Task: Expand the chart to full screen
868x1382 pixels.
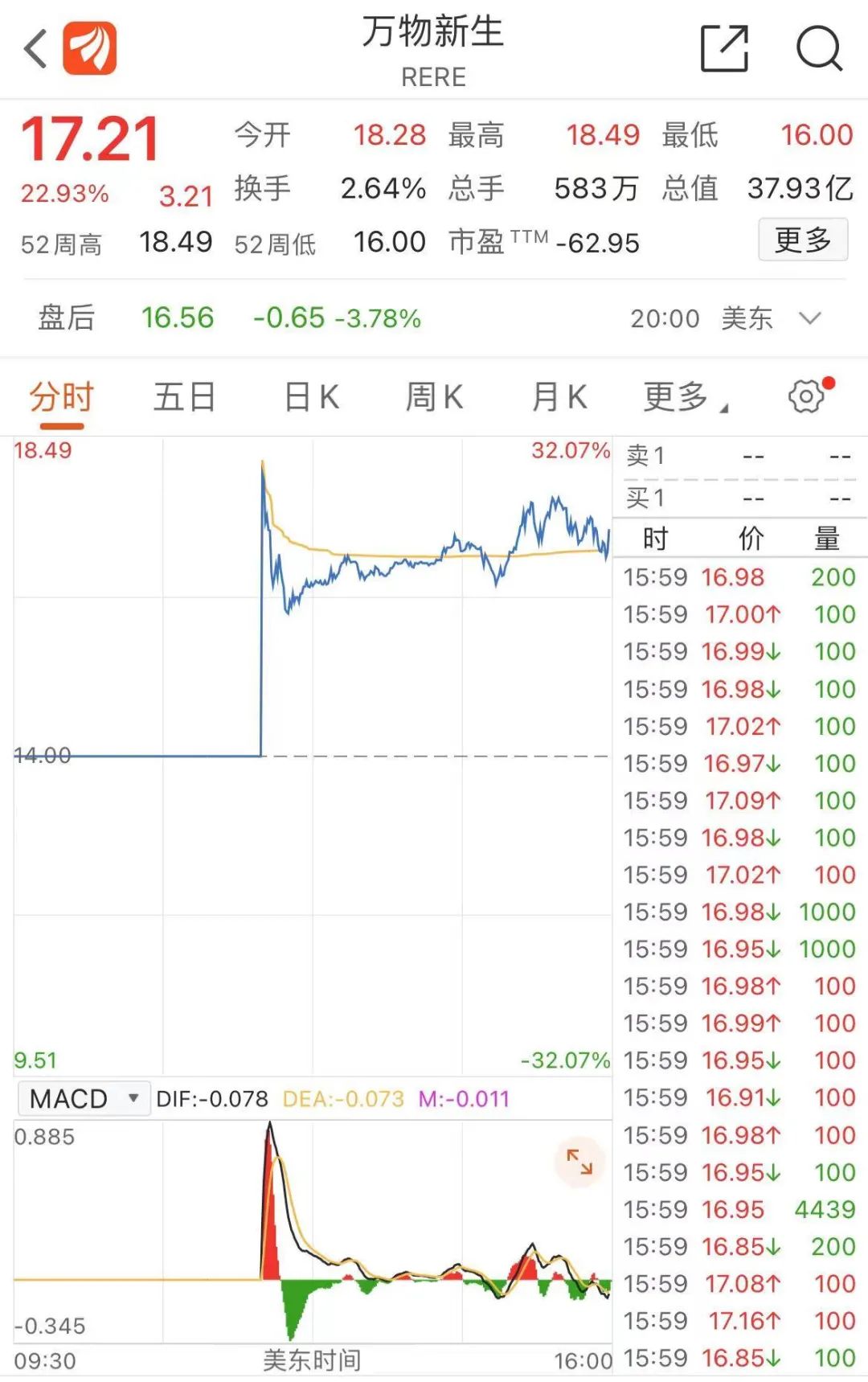Action: click(x=579, y=1161)
